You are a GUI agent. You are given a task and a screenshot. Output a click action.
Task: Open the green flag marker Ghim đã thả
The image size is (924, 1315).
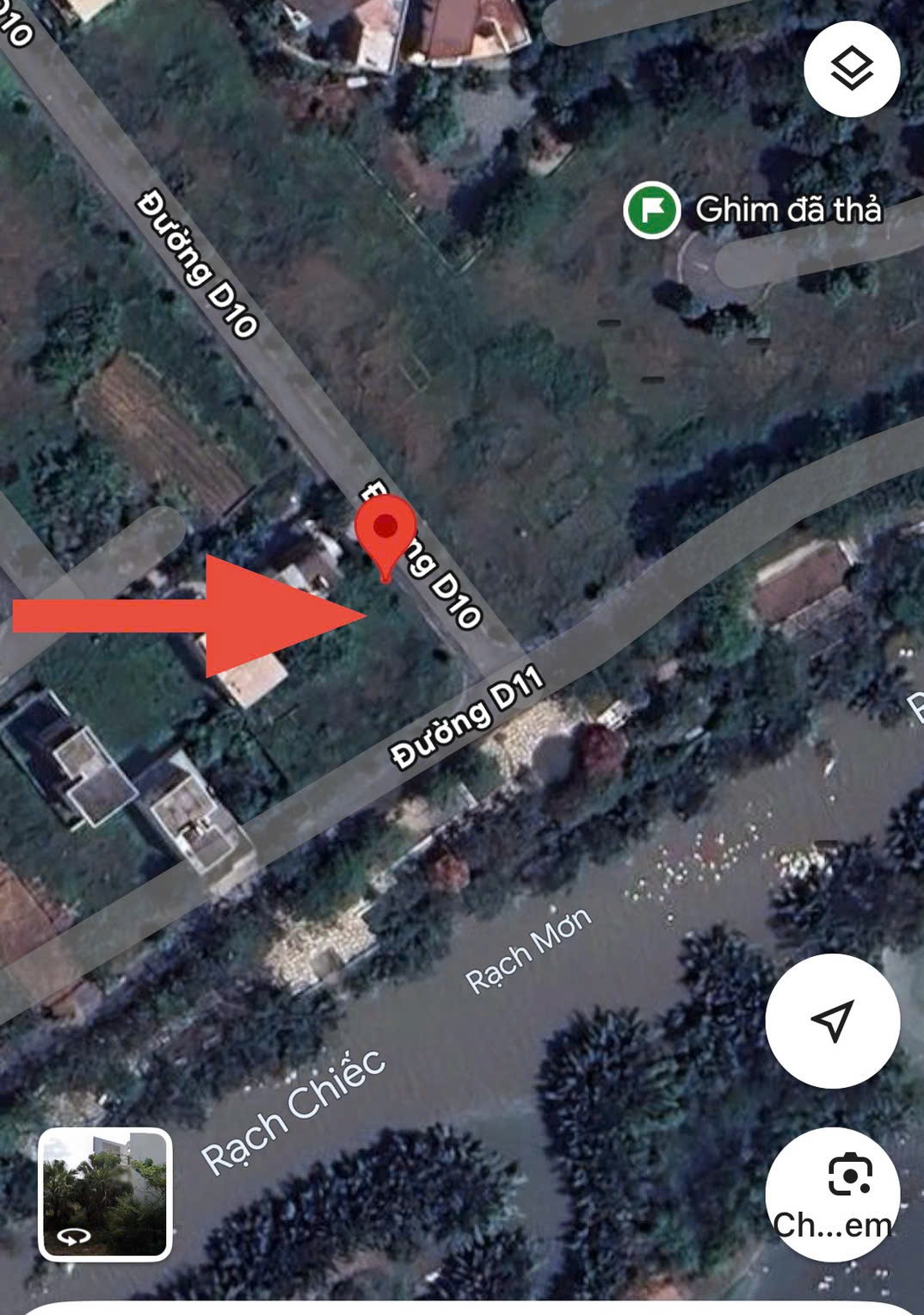tap(651, 209)
